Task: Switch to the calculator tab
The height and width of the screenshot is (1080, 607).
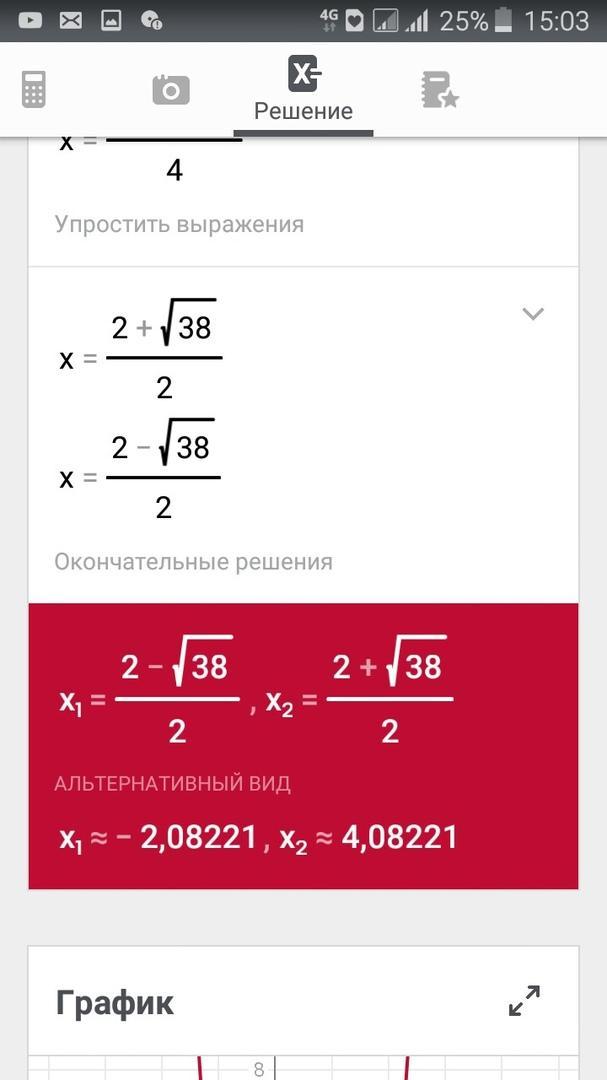Action: click(33, 90)
